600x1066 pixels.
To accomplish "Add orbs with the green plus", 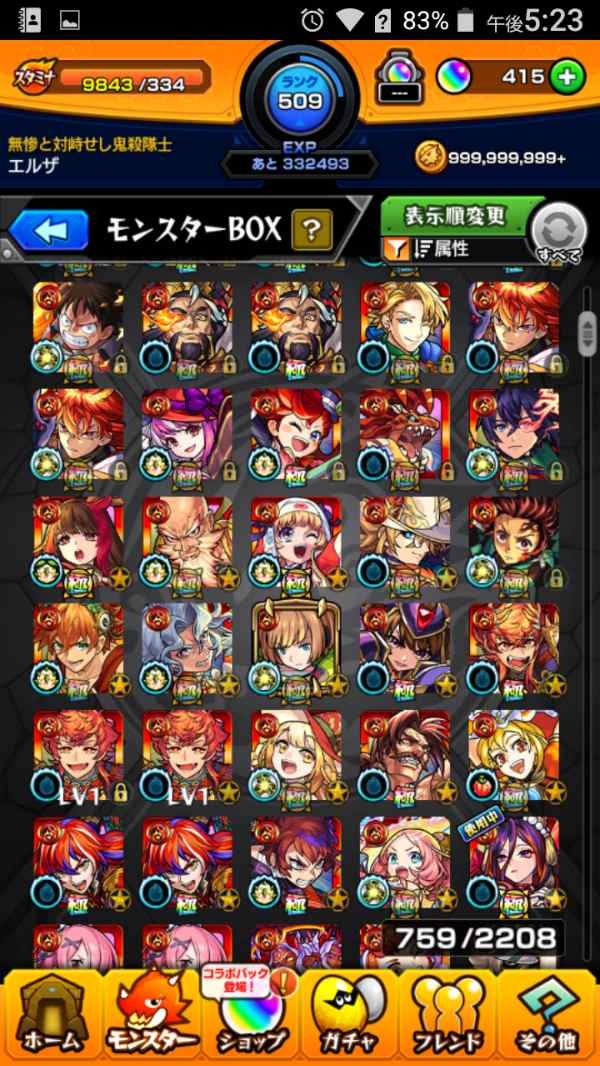I will pos(567,77).
